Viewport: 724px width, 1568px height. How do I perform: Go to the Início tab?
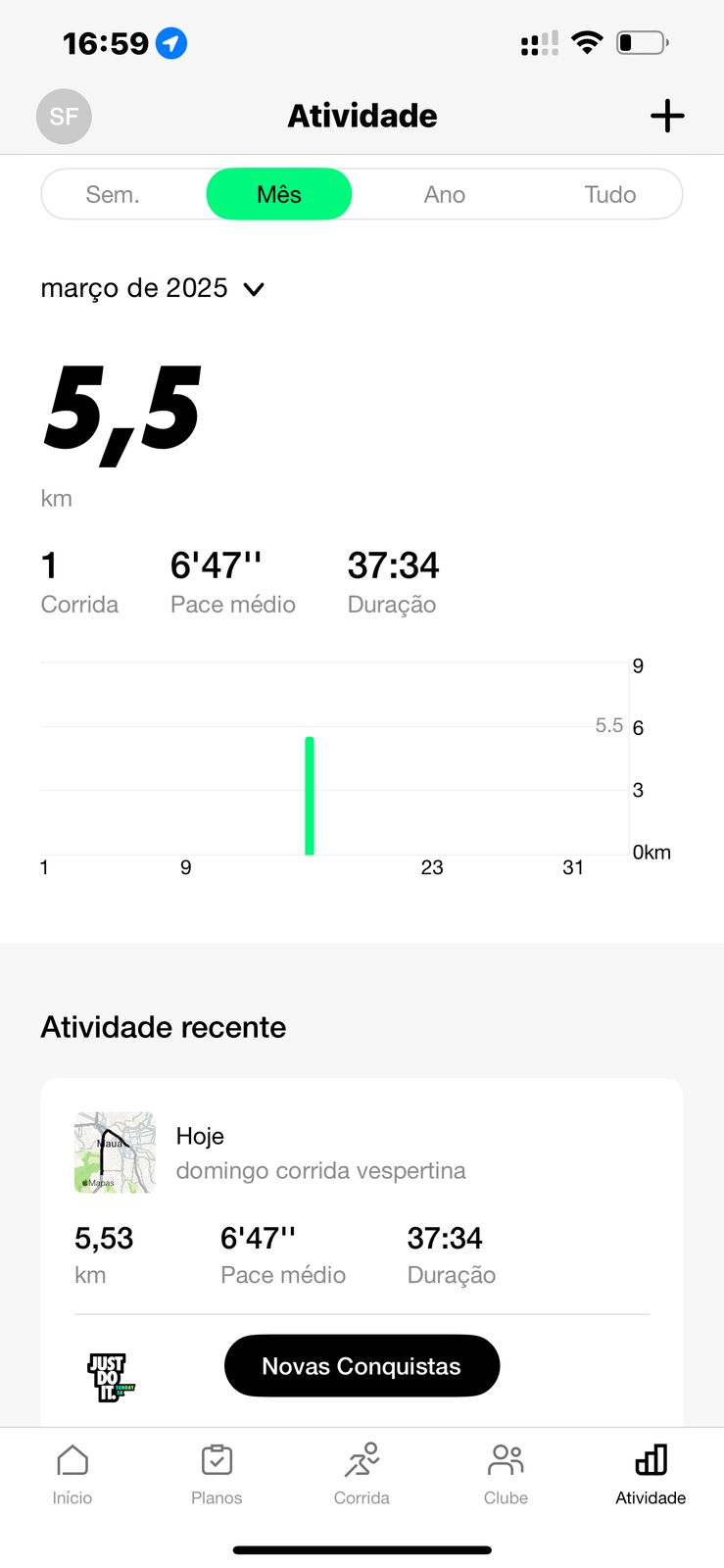click(72, 1474)
